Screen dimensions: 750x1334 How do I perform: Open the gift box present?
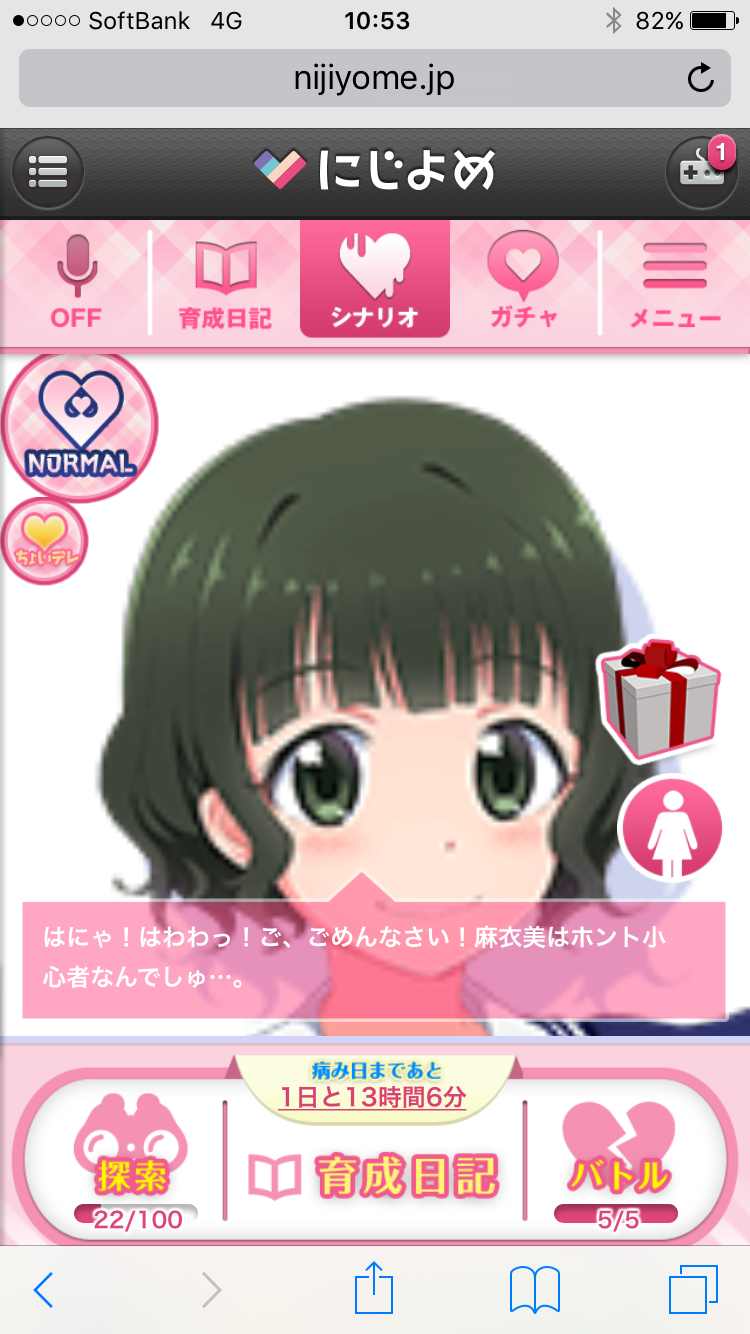point(659,700)
